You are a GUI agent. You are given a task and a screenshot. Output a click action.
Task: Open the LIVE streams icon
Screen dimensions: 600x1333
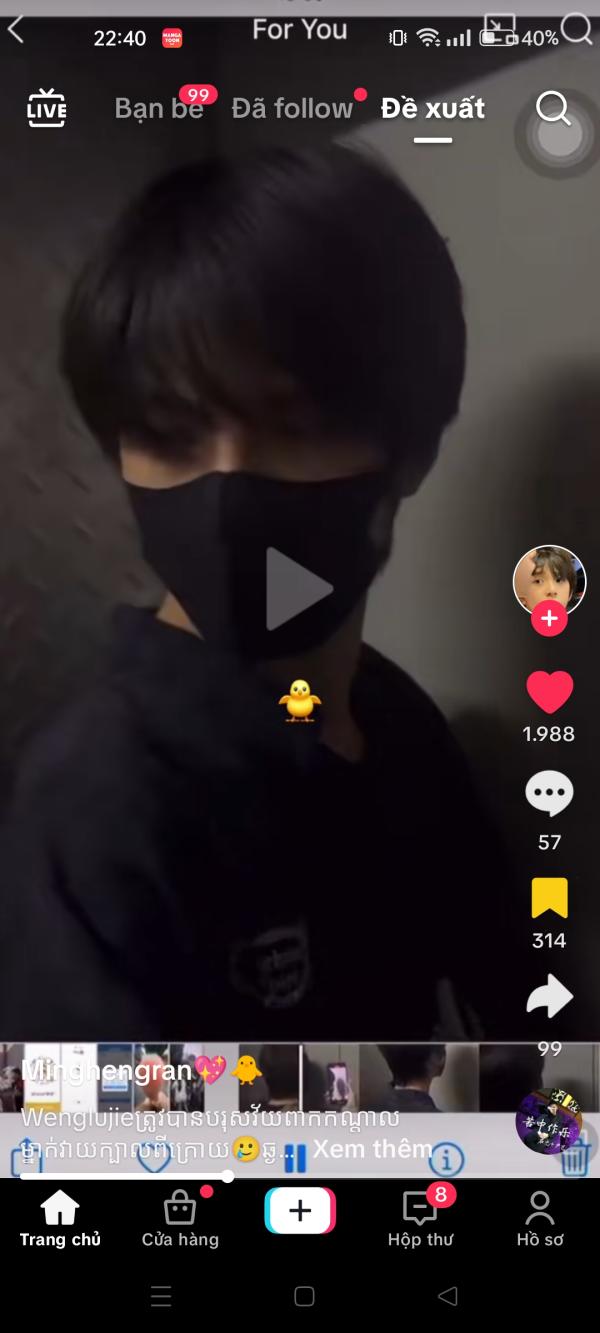[x=46, y=108]
